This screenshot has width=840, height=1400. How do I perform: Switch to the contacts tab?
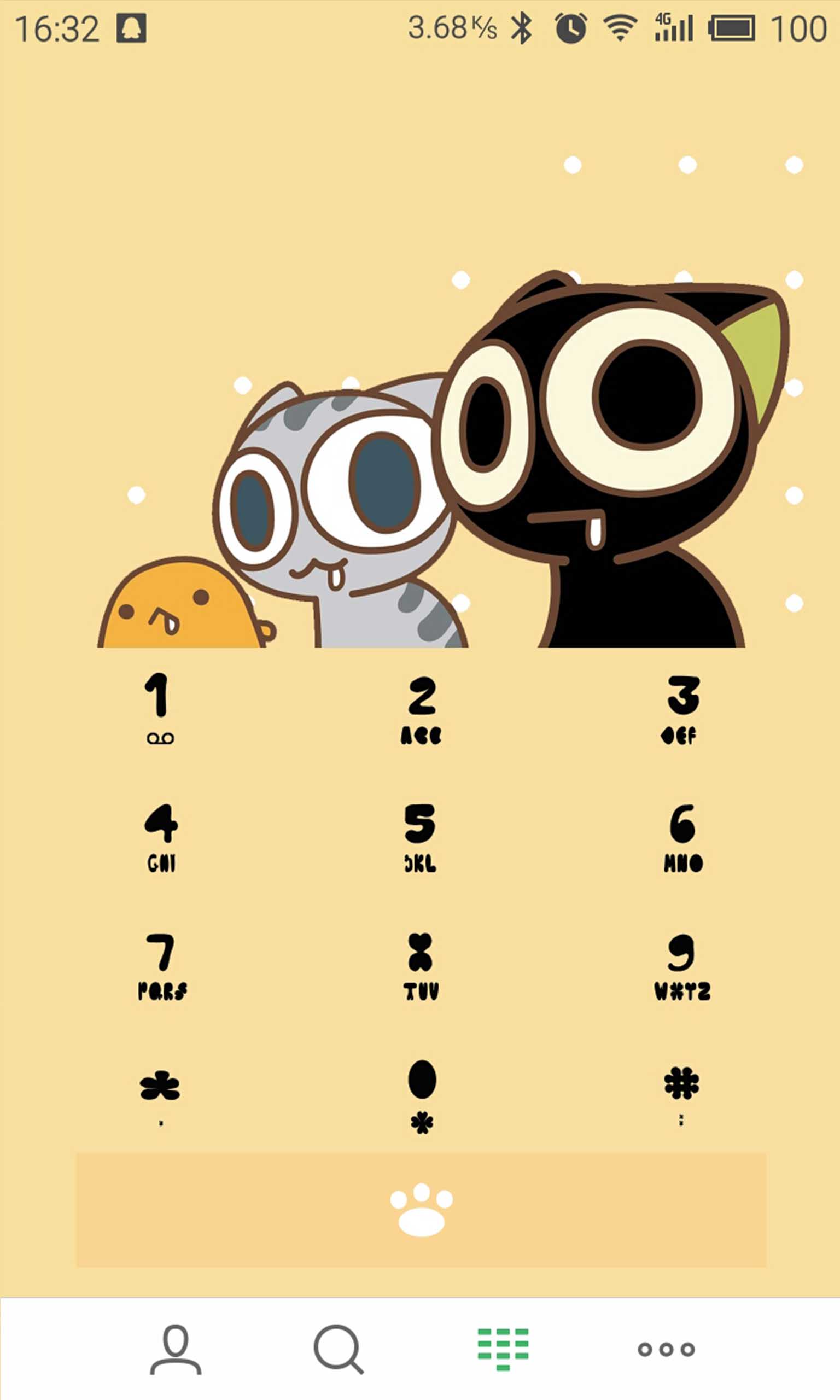coord(176,1349)
